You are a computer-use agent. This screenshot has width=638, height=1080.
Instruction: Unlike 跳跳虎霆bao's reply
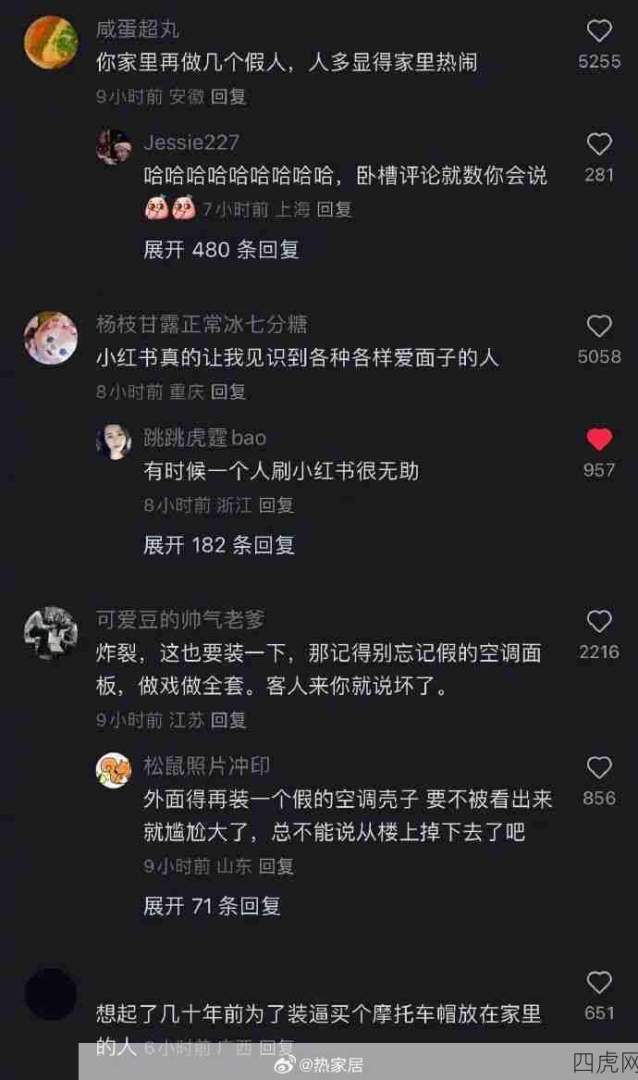599,439
